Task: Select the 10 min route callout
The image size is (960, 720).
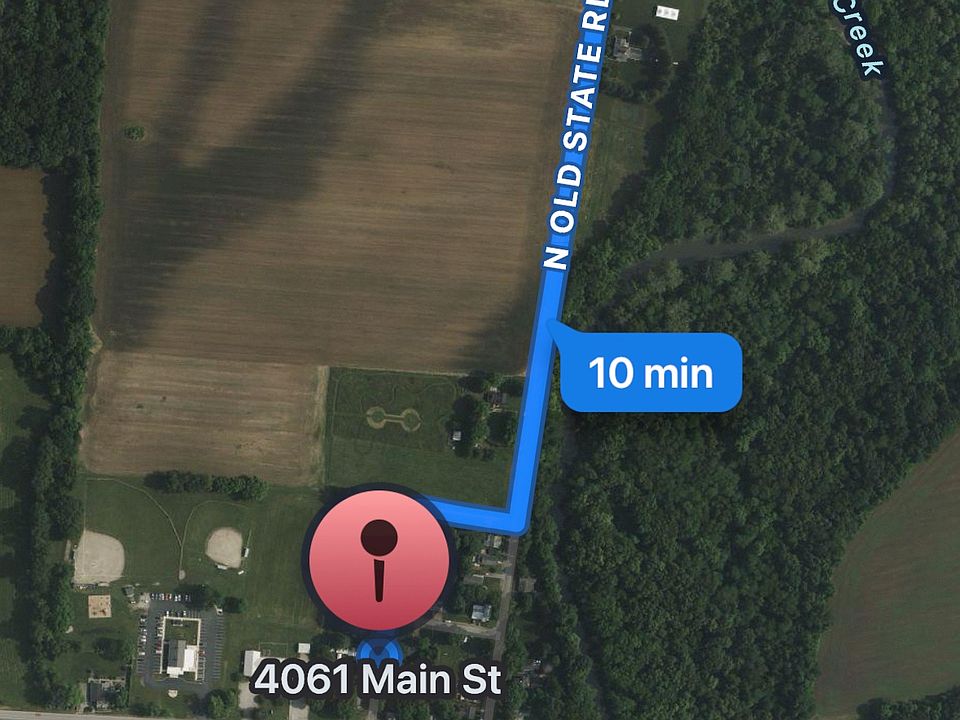Action: pos(650,373)
